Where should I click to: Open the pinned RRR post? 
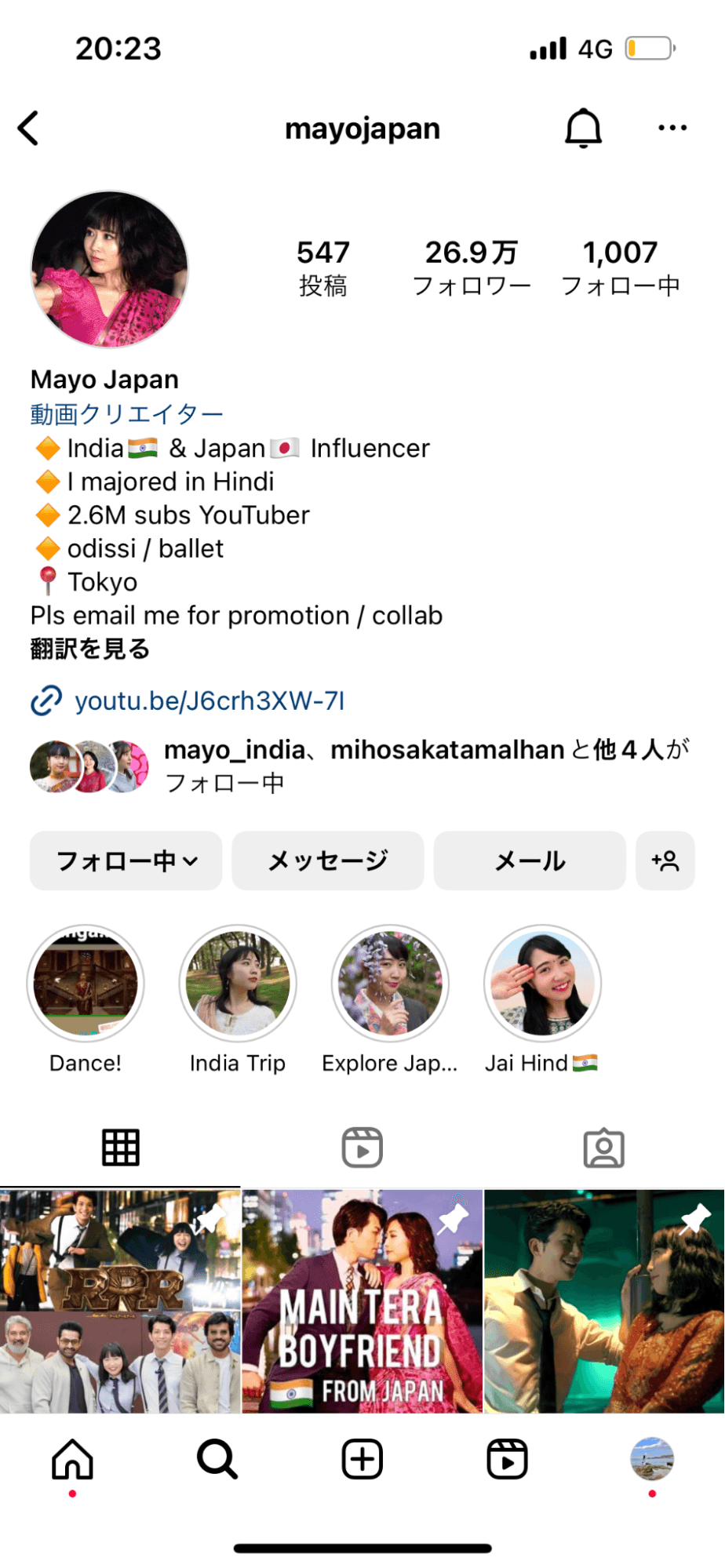point(120,1301)
